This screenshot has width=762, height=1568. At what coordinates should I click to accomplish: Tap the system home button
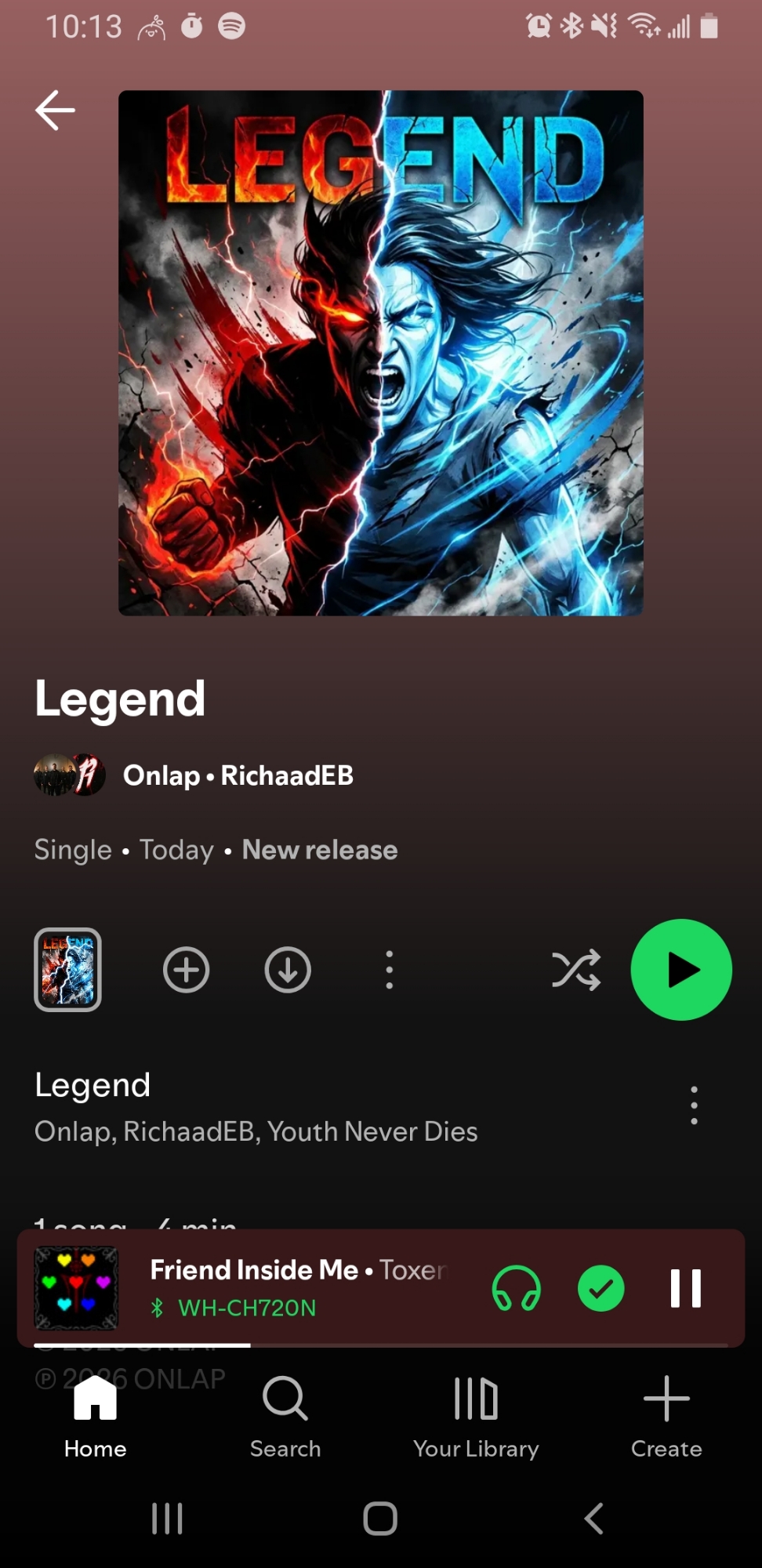pyautogui.click(x=380, y=1519)
